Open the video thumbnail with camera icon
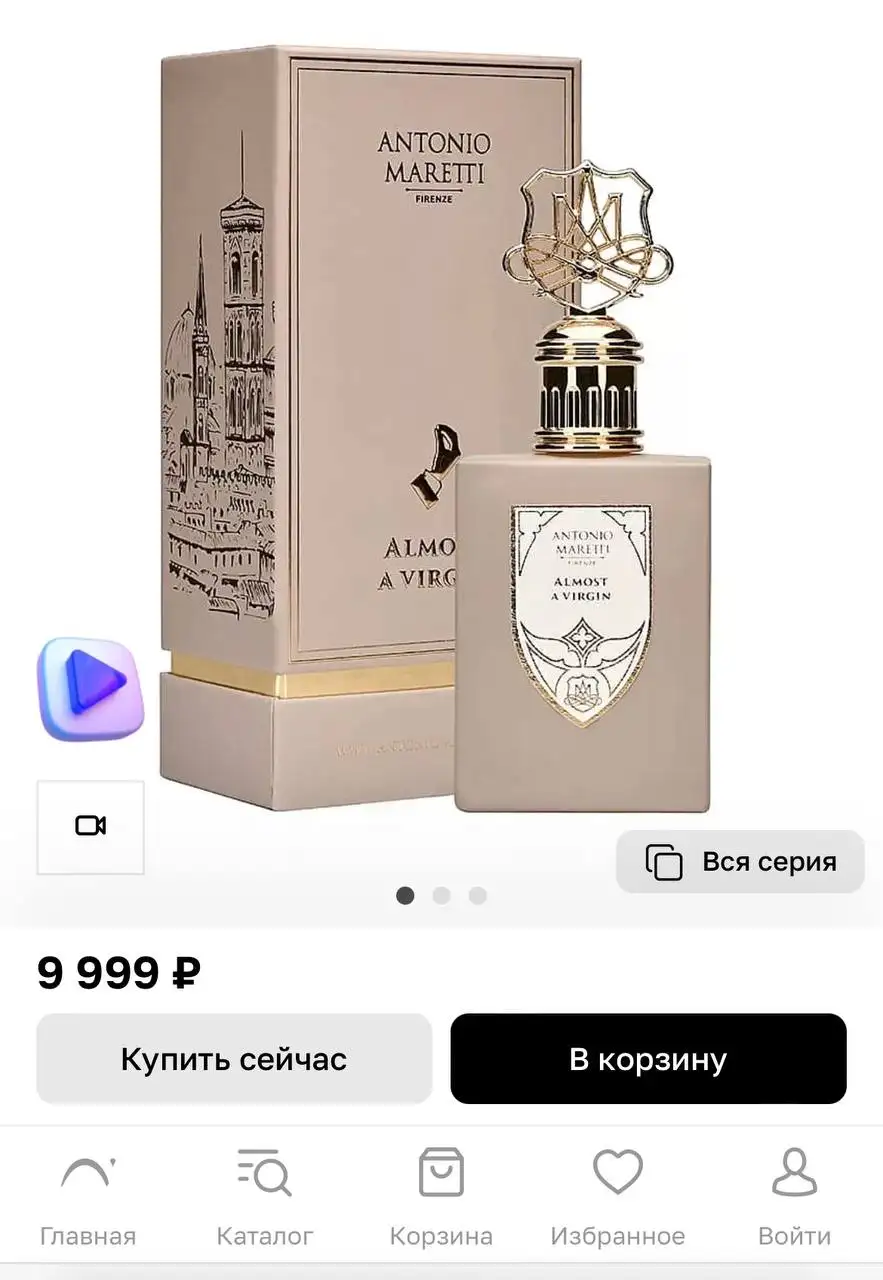883x1280 pixels. pyautogui.click(x=90, y=826)
